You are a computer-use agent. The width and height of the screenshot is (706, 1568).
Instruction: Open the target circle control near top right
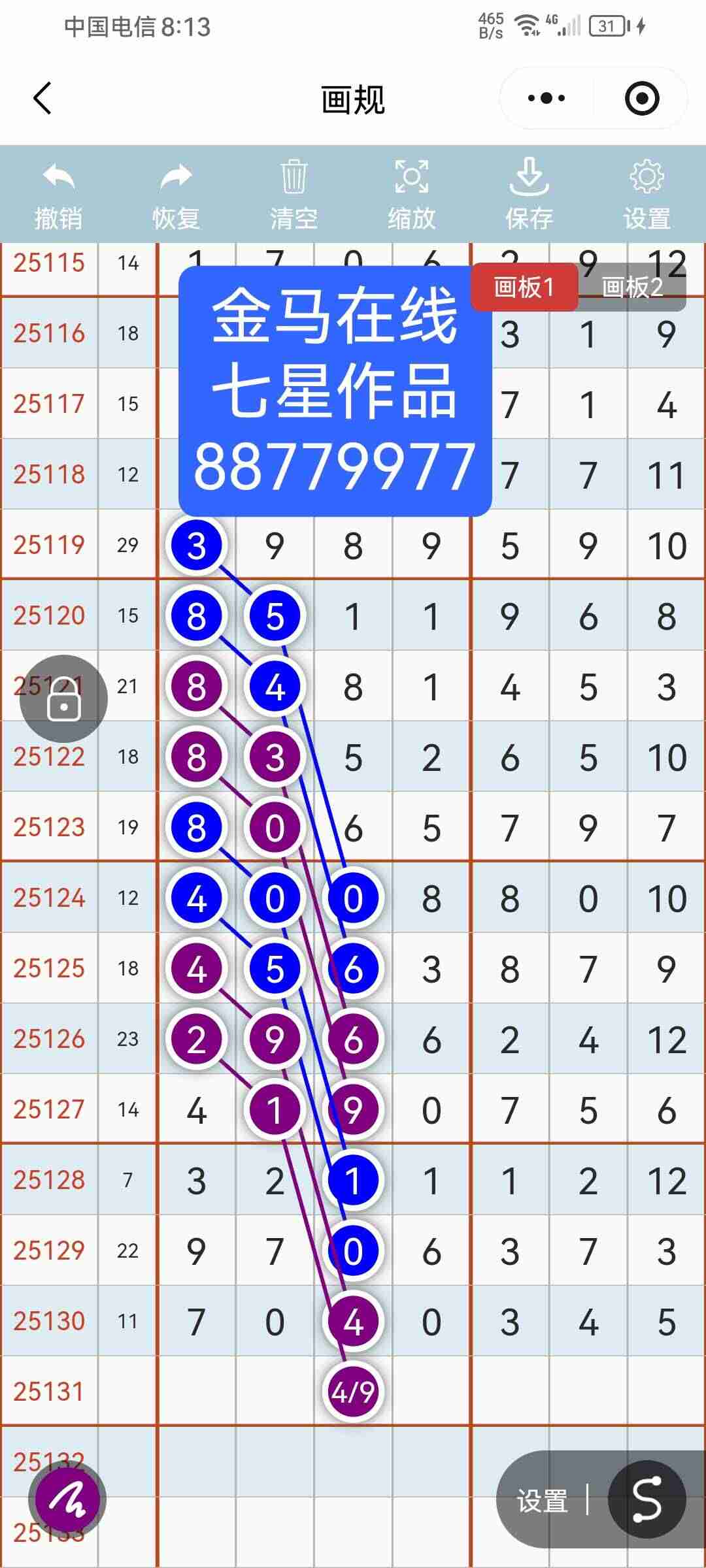[642, 97]
